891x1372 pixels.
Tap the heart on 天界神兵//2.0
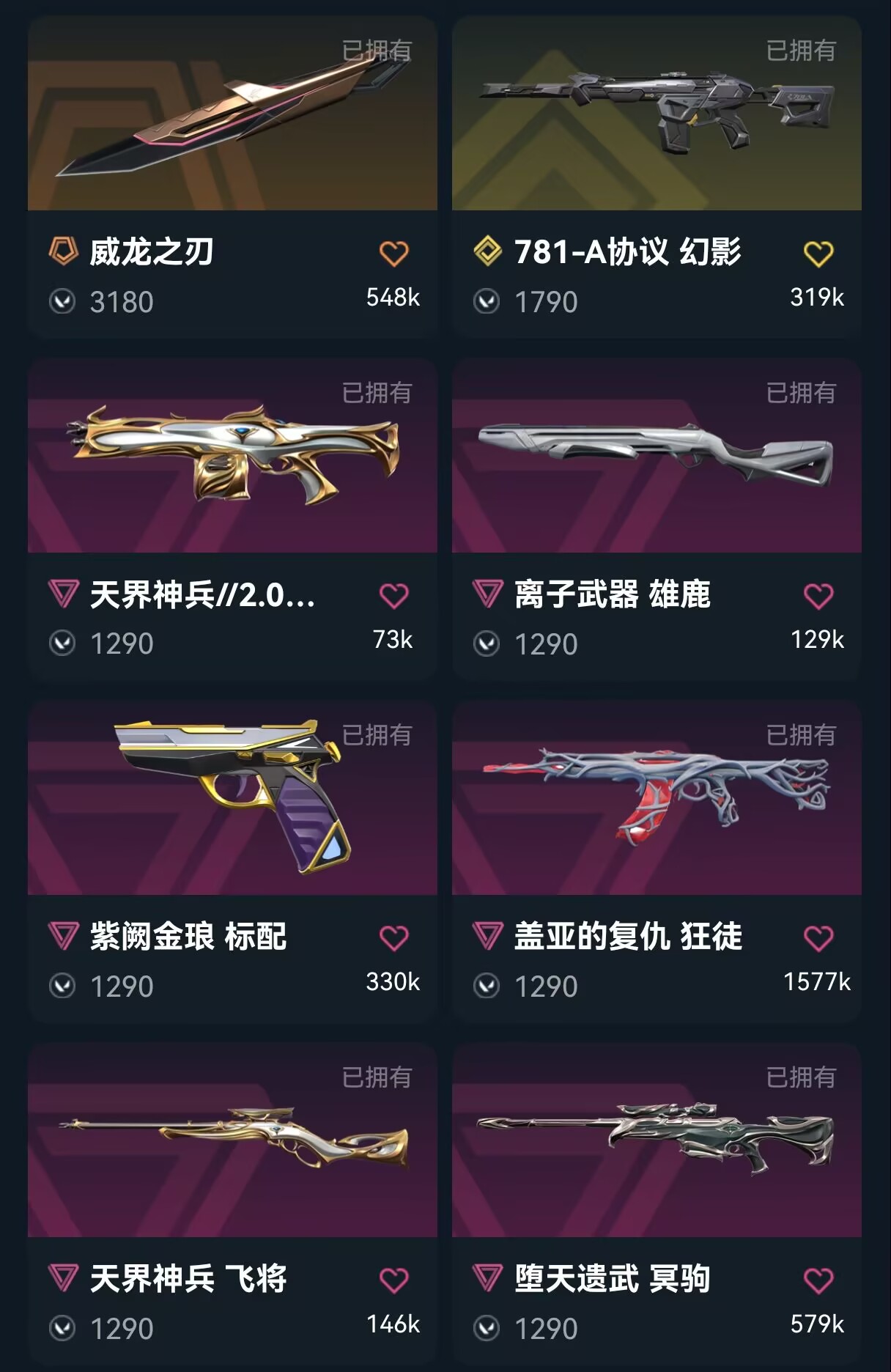393,596
